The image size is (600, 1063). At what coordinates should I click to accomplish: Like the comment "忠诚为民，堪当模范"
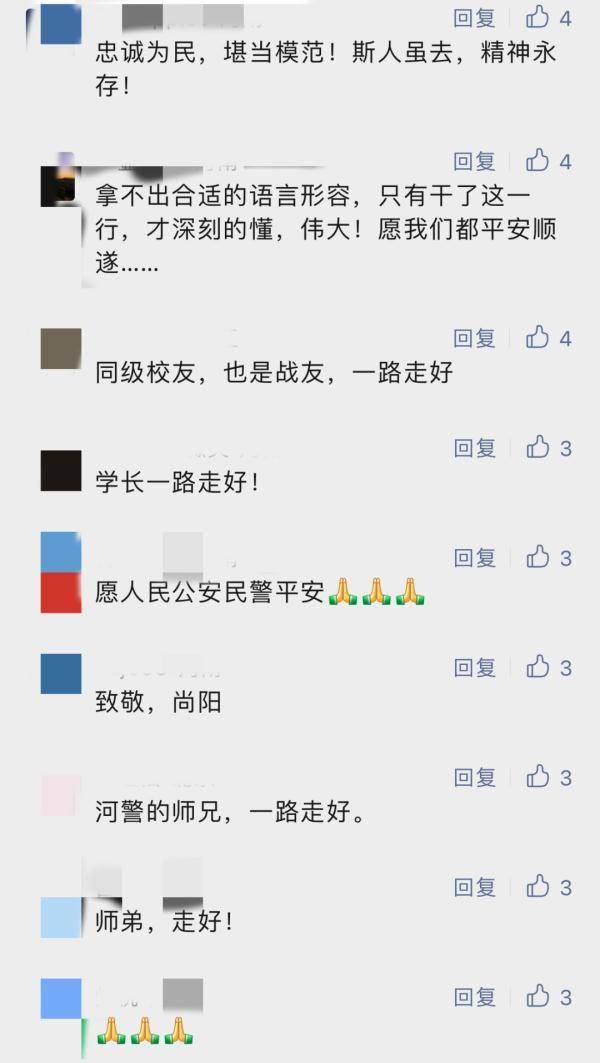tap(539, 18)
